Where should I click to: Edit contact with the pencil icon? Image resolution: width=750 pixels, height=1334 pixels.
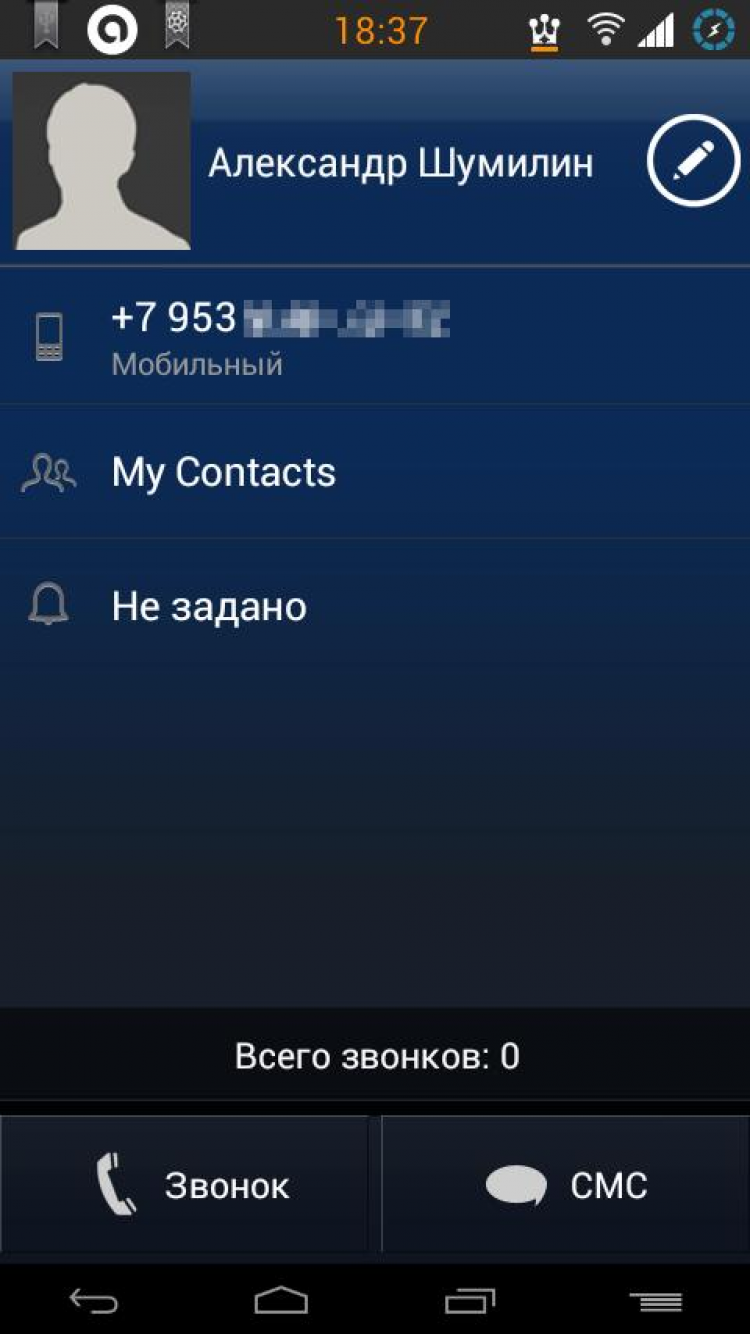[693, 161]
